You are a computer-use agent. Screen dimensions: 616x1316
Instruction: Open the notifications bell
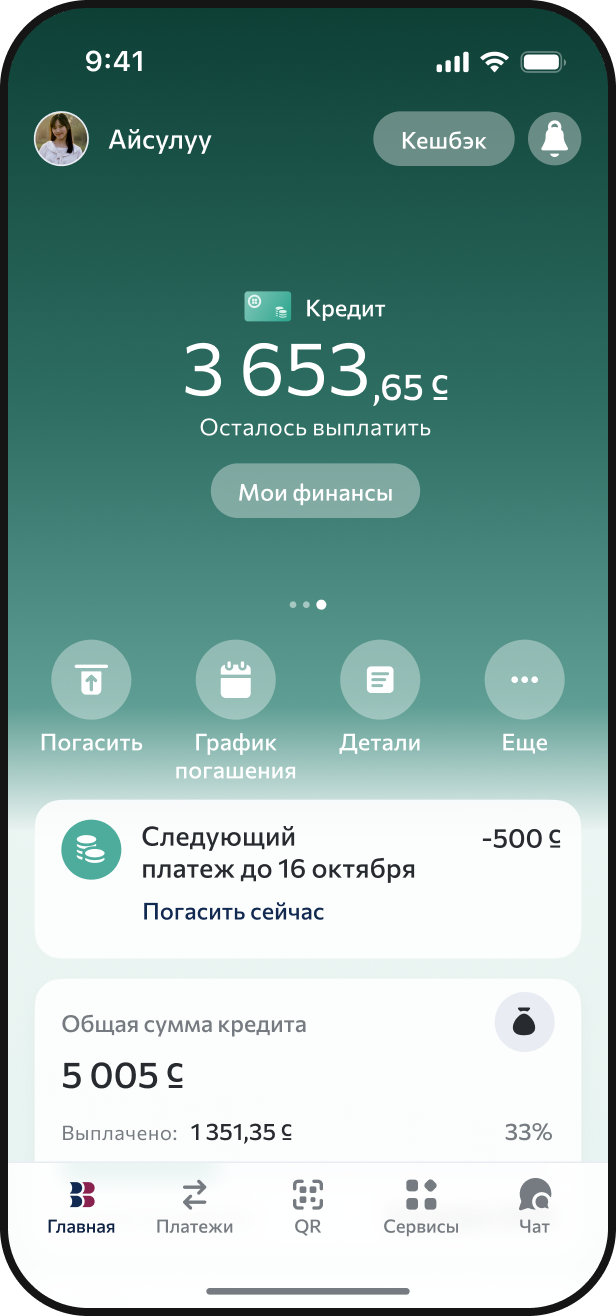pos(554,139)
